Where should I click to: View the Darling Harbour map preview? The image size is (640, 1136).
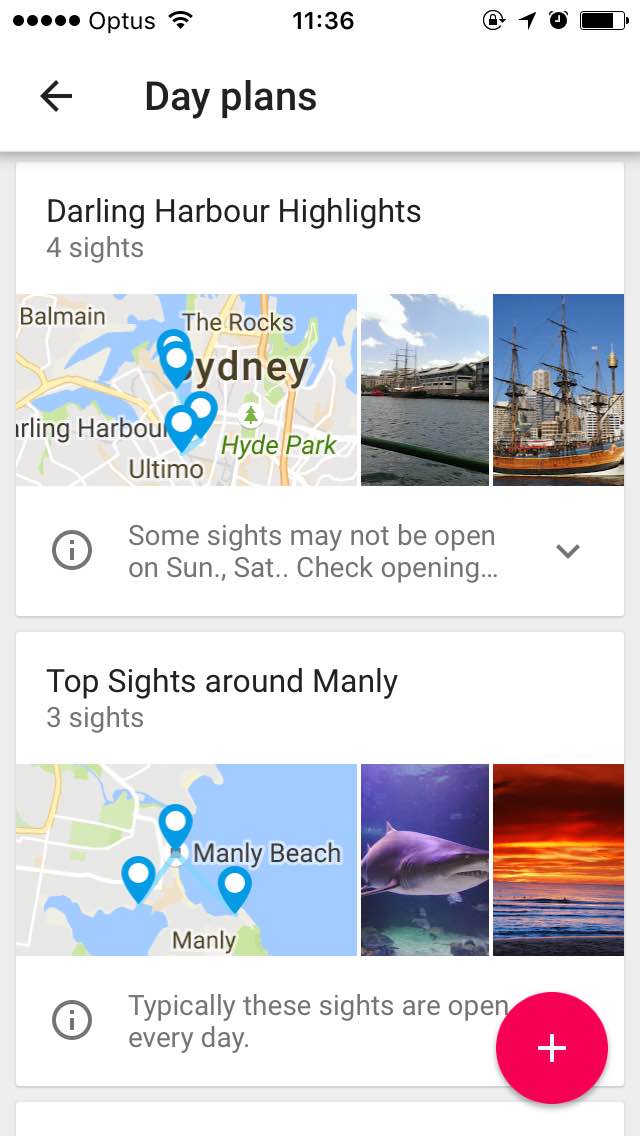186,390
